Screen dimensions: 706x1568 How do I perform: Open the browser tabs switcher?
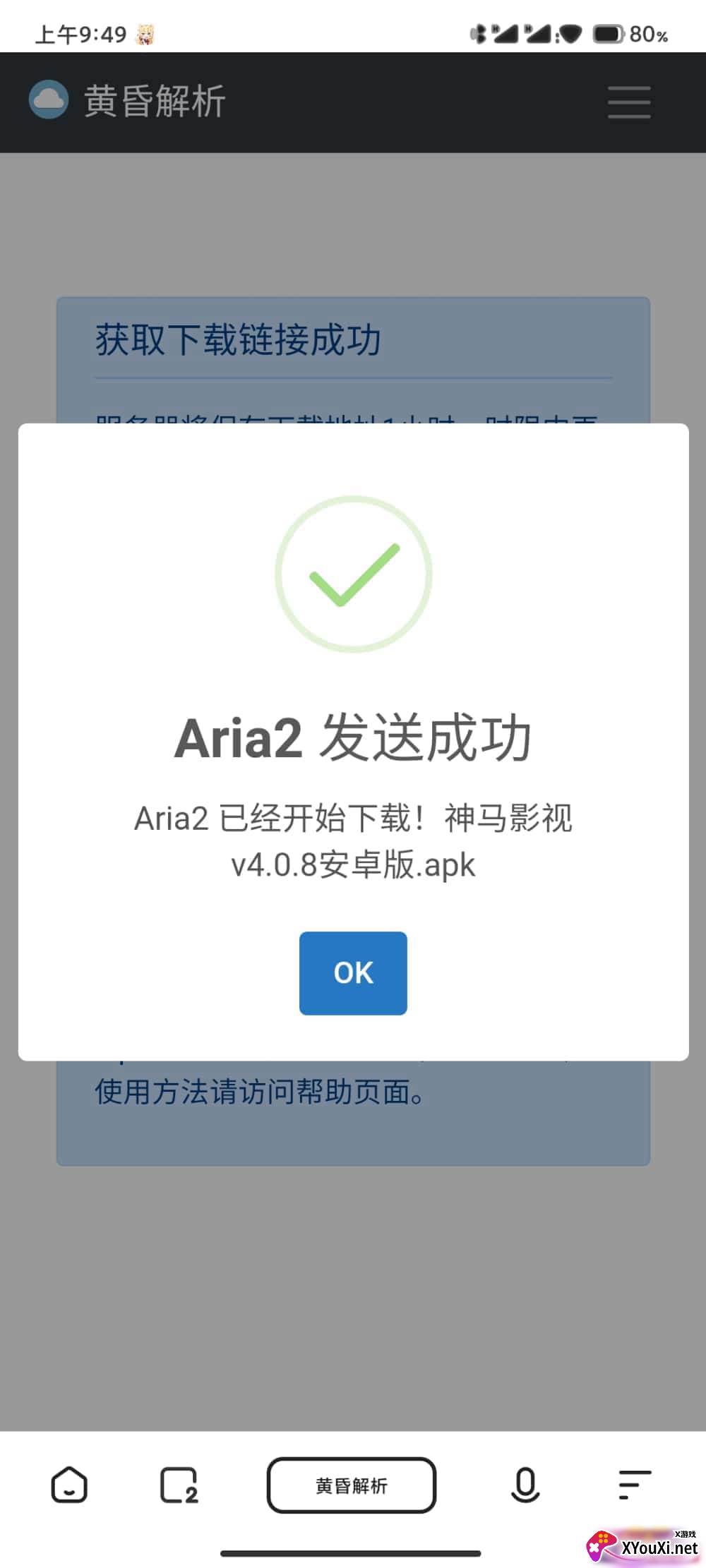[179, 1485]
